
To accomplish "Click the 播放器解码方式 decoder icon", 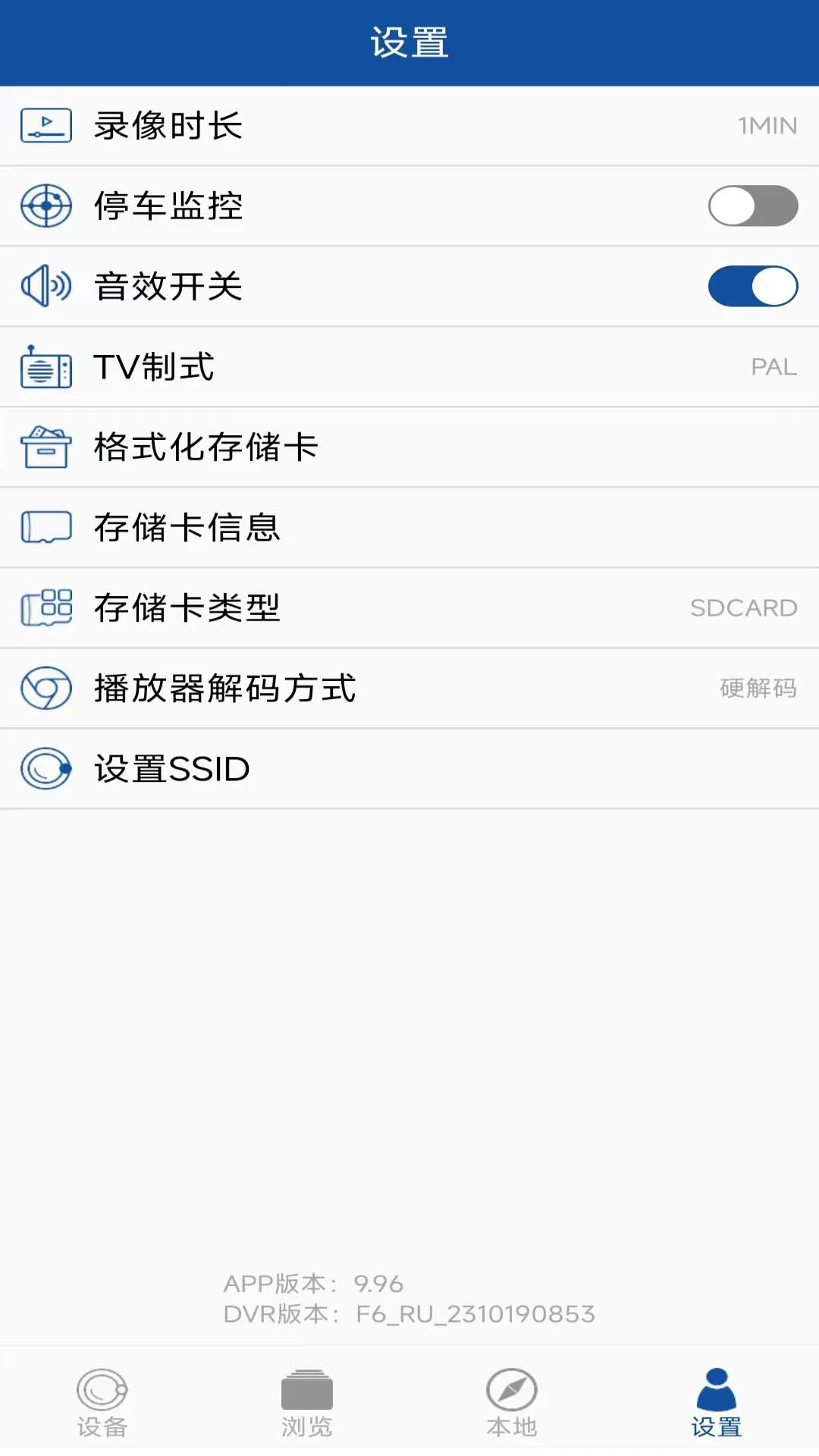I will pyautogui.click(x=45, y=689).
